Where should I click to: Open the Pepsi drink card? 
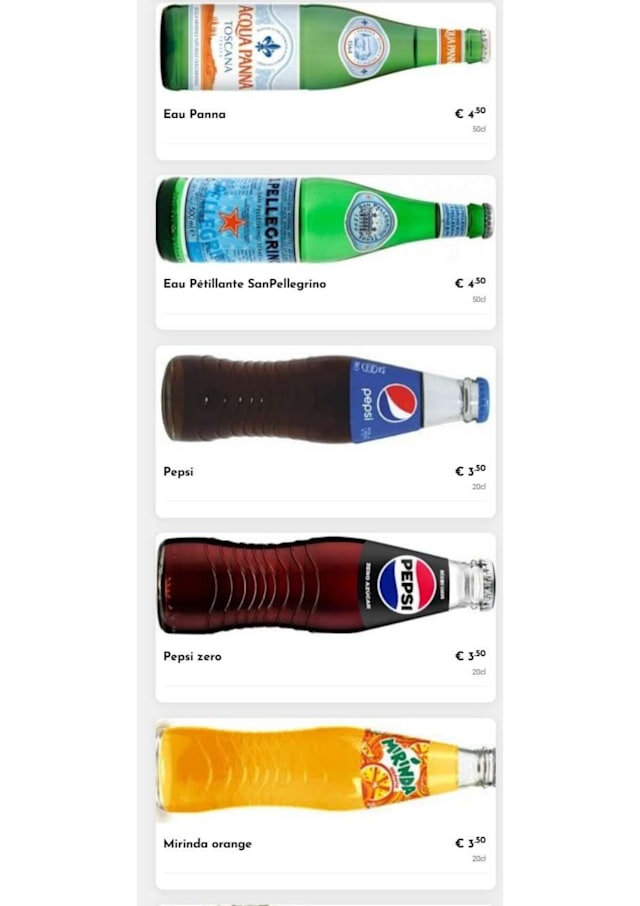pyautogui.click(x=325, y=430)
